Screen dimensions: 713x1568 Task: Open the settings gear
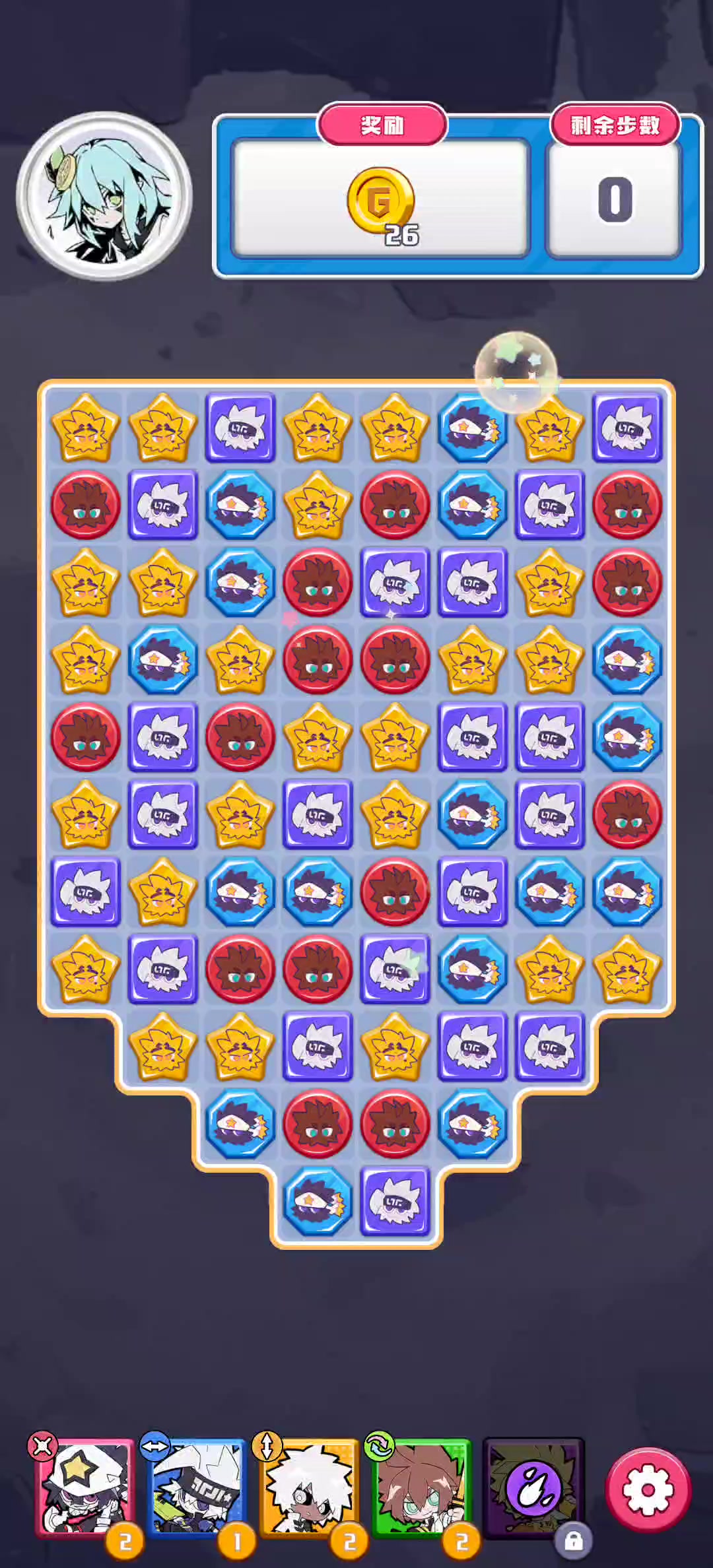648,1489
